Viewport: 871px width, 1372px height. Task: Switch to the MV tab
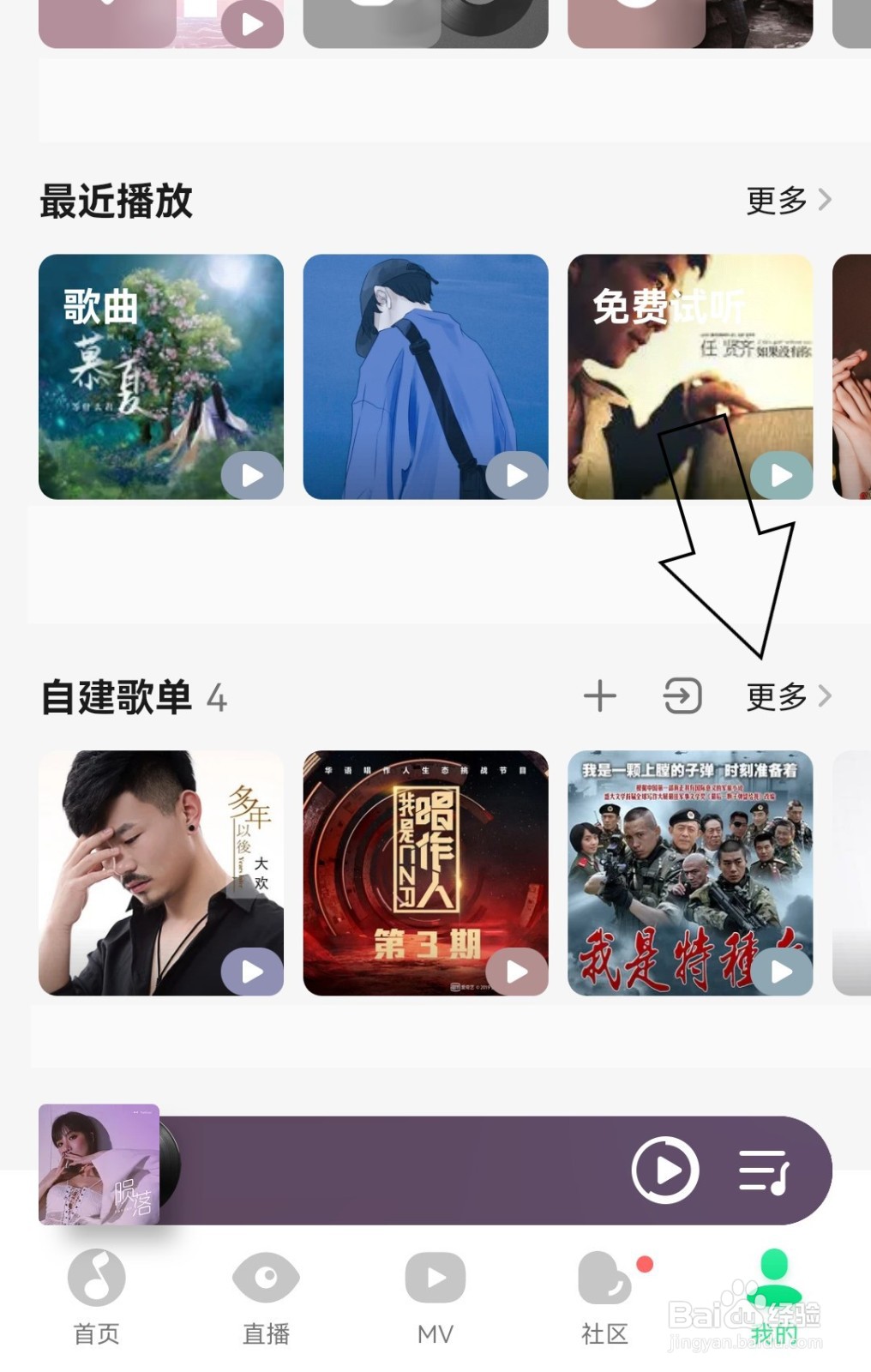pyautogui.click(x=435, y=1297)
